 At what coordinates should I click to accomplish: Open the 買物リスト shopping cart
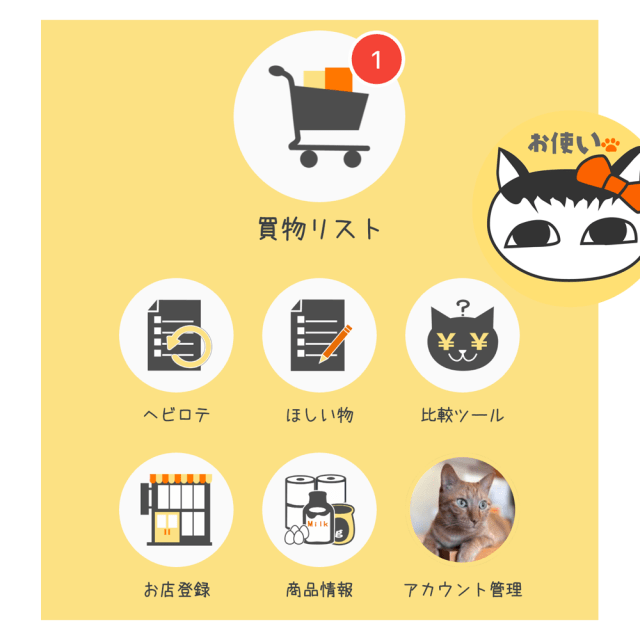[319, 117]
